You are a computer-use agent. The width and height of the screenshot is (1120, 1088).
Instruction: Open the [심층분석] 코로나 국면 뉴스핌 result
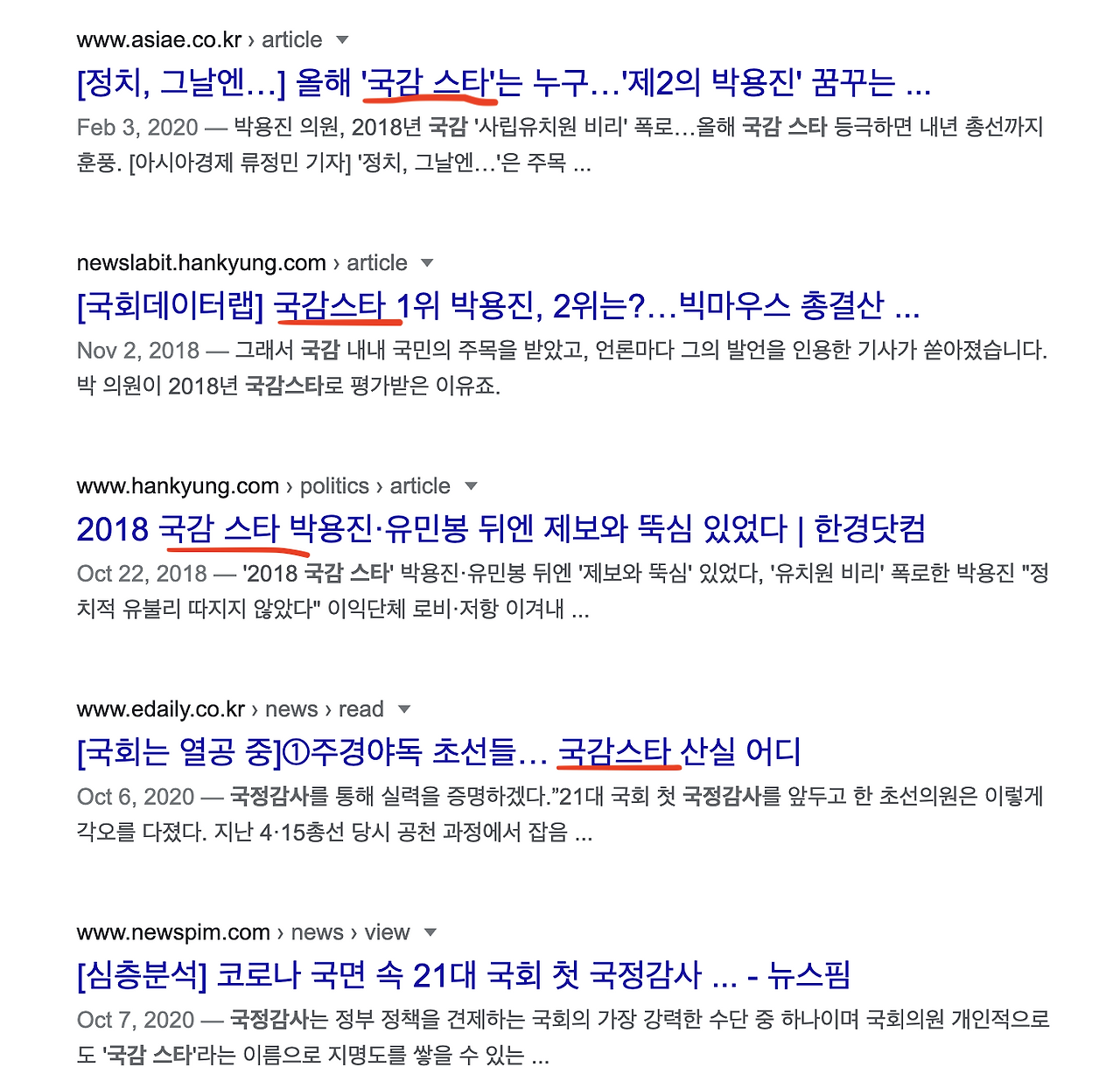464,975
